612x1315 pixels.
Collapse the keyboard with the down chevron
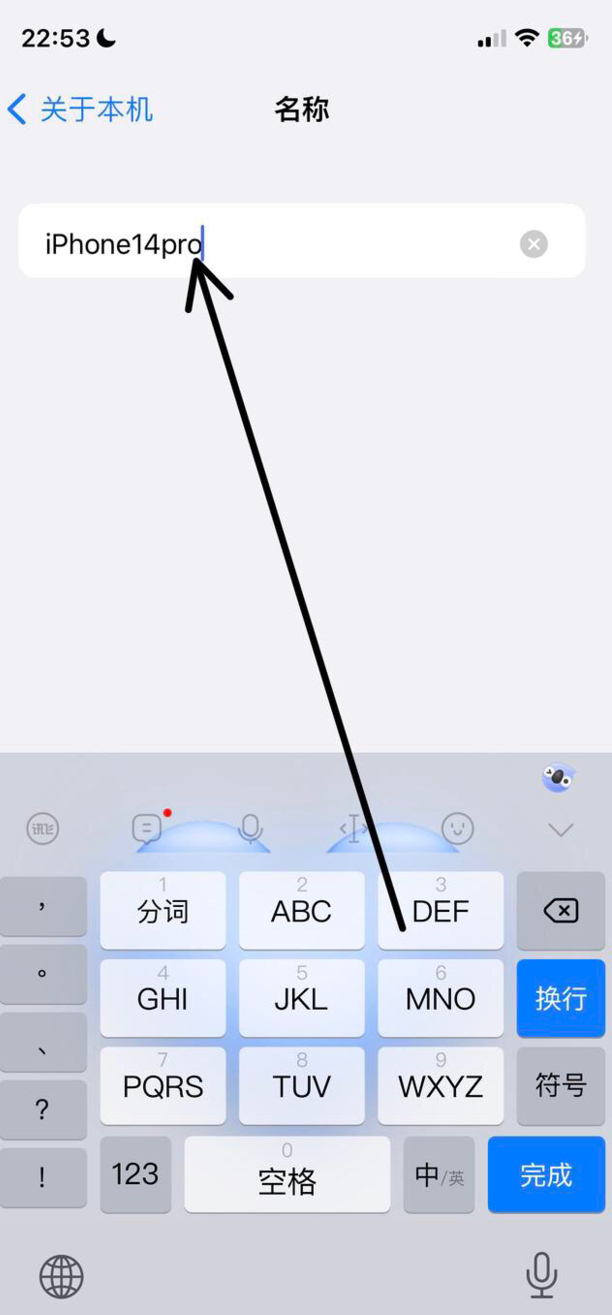point(560,829)
